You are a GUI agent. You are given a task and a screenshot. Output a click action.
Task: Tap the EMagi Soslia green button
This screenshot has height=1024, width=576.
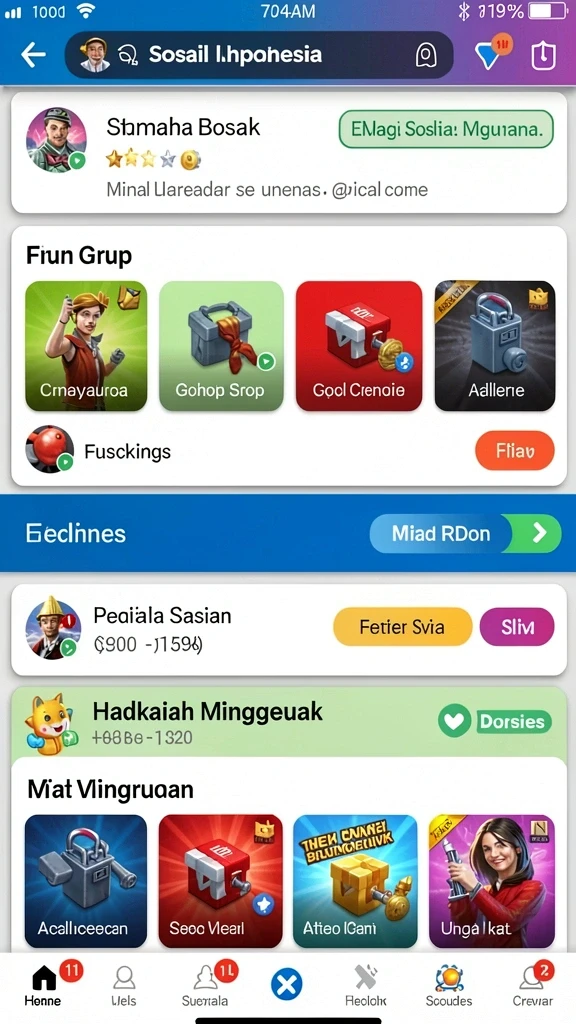[x=446, y=129]
